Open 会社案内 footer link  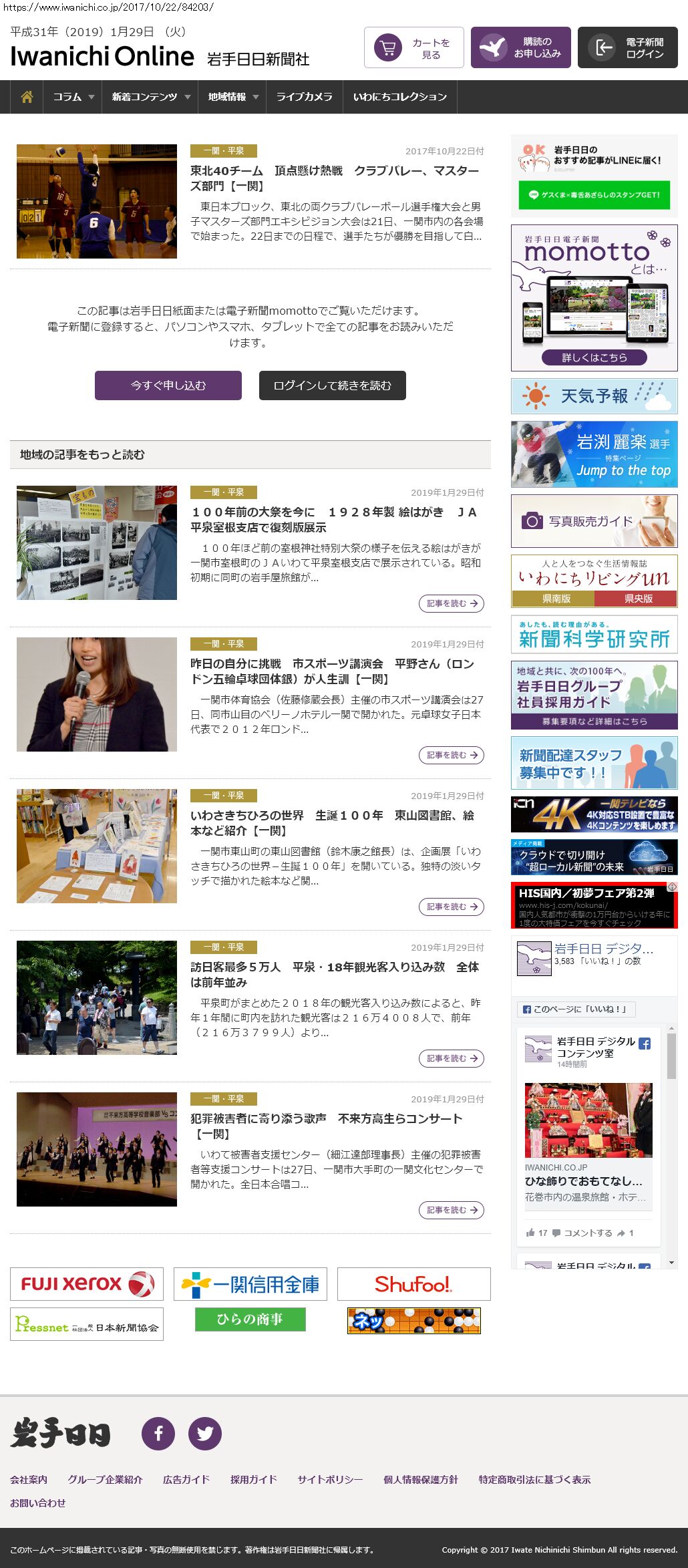click(x=29, y=1480)
